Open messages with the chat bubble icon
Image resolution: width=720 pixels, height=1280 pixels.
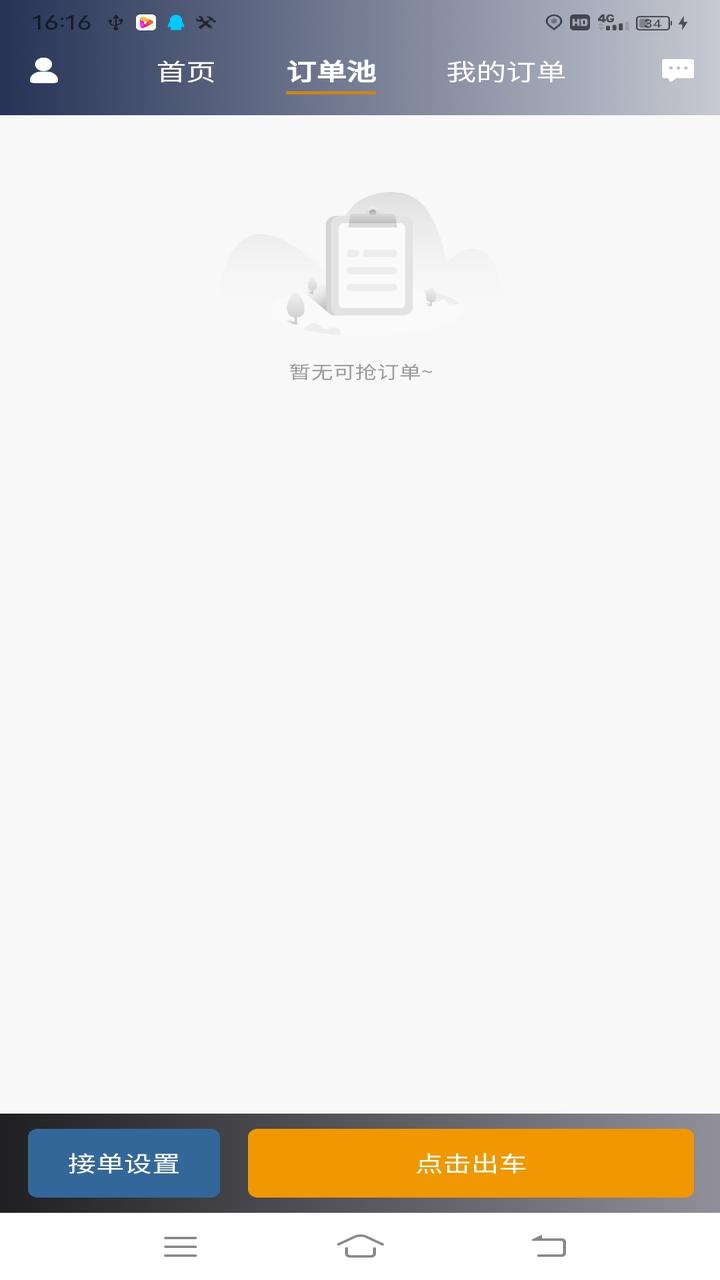pyautogui.click(x=677, y=70)
